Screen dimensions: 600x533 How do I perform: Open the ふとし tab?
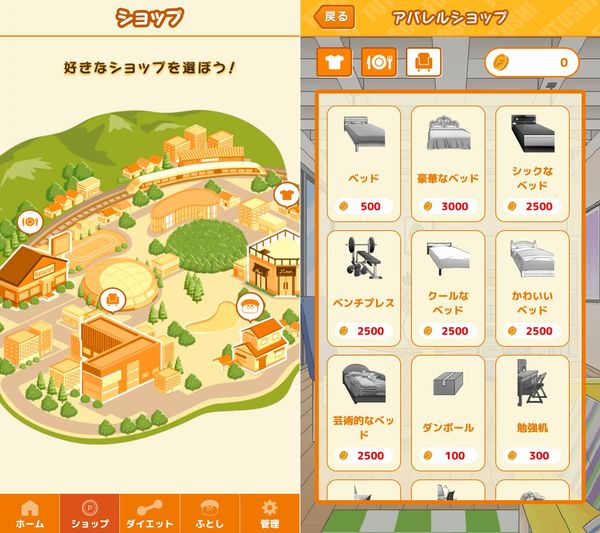coord(210,513)
